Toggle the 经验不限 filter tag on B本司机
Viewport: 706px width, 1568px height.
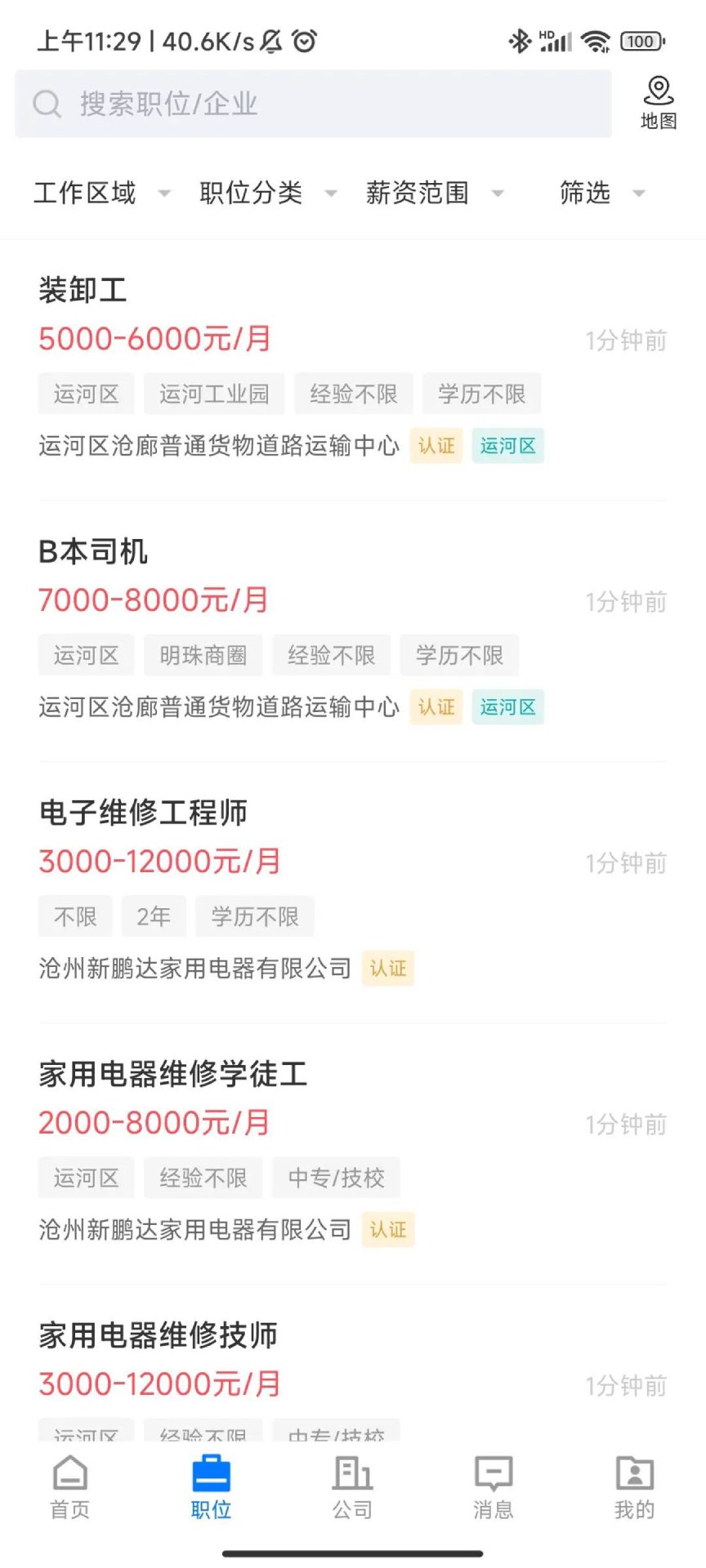click(x=331, y=655)
